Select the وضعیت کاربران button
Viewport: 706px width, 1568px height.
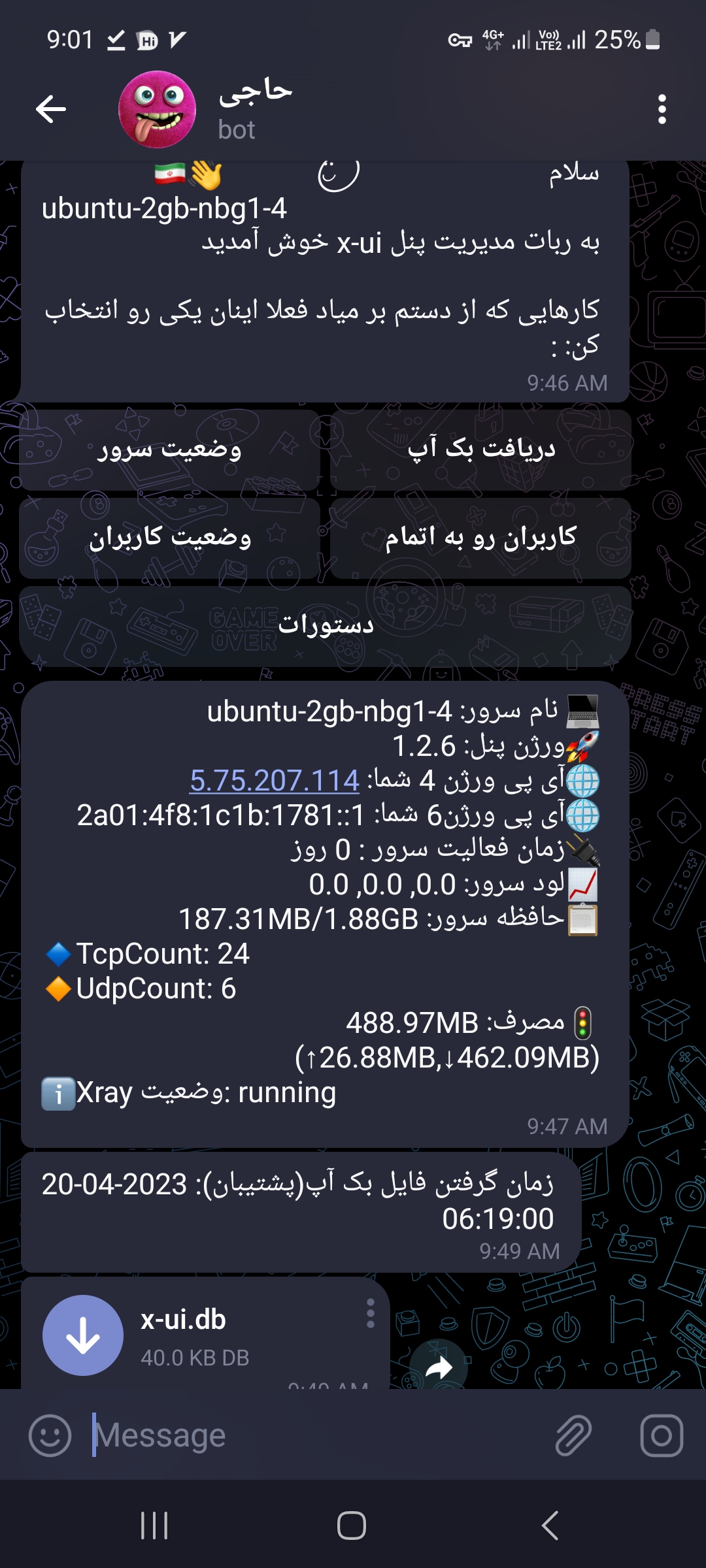pyautogui.click(x=170, y=538)
